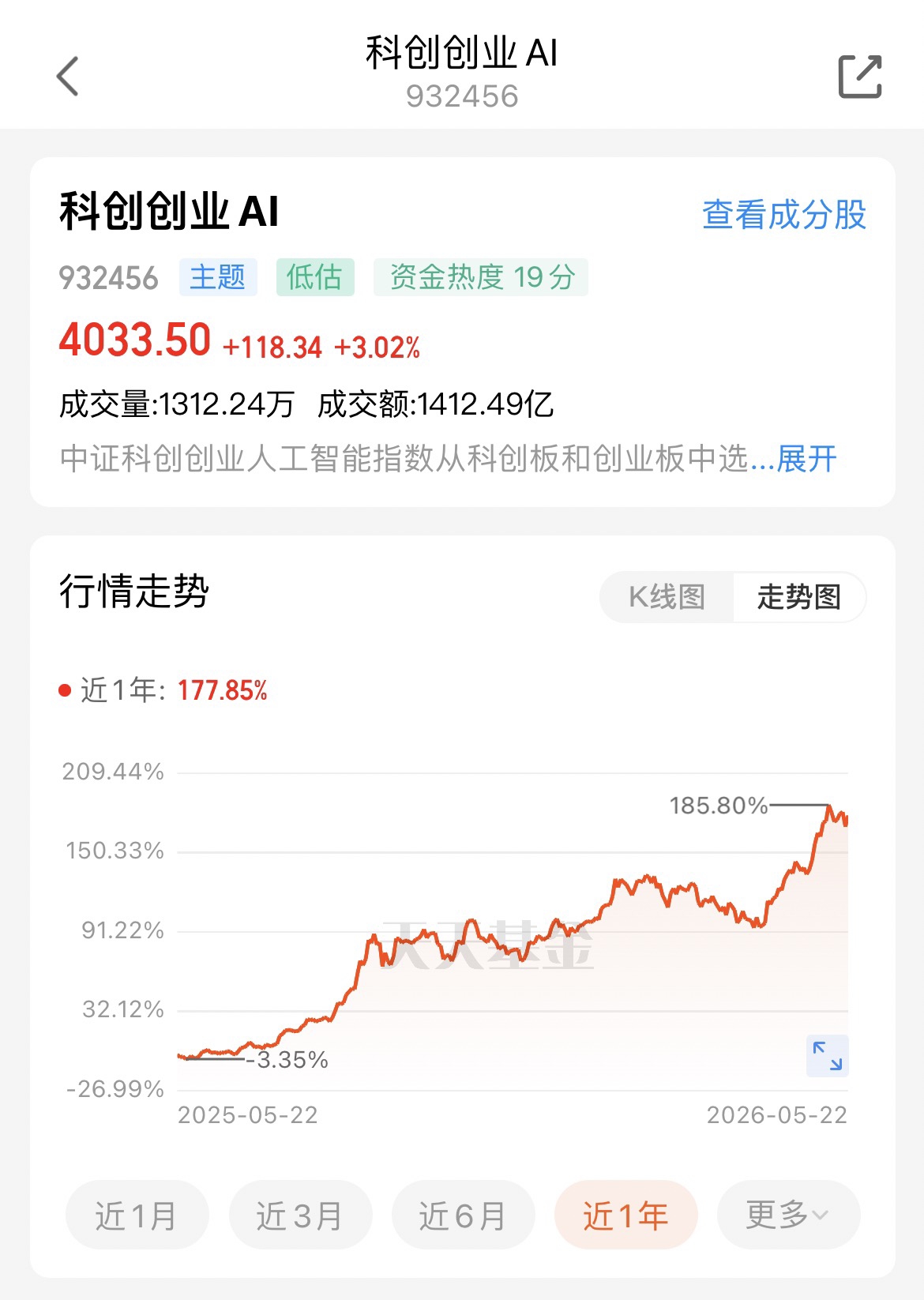This screenshot has height=1300, width=924.
Task: Show the 近1月 range
Action: tap(137, 1215)
